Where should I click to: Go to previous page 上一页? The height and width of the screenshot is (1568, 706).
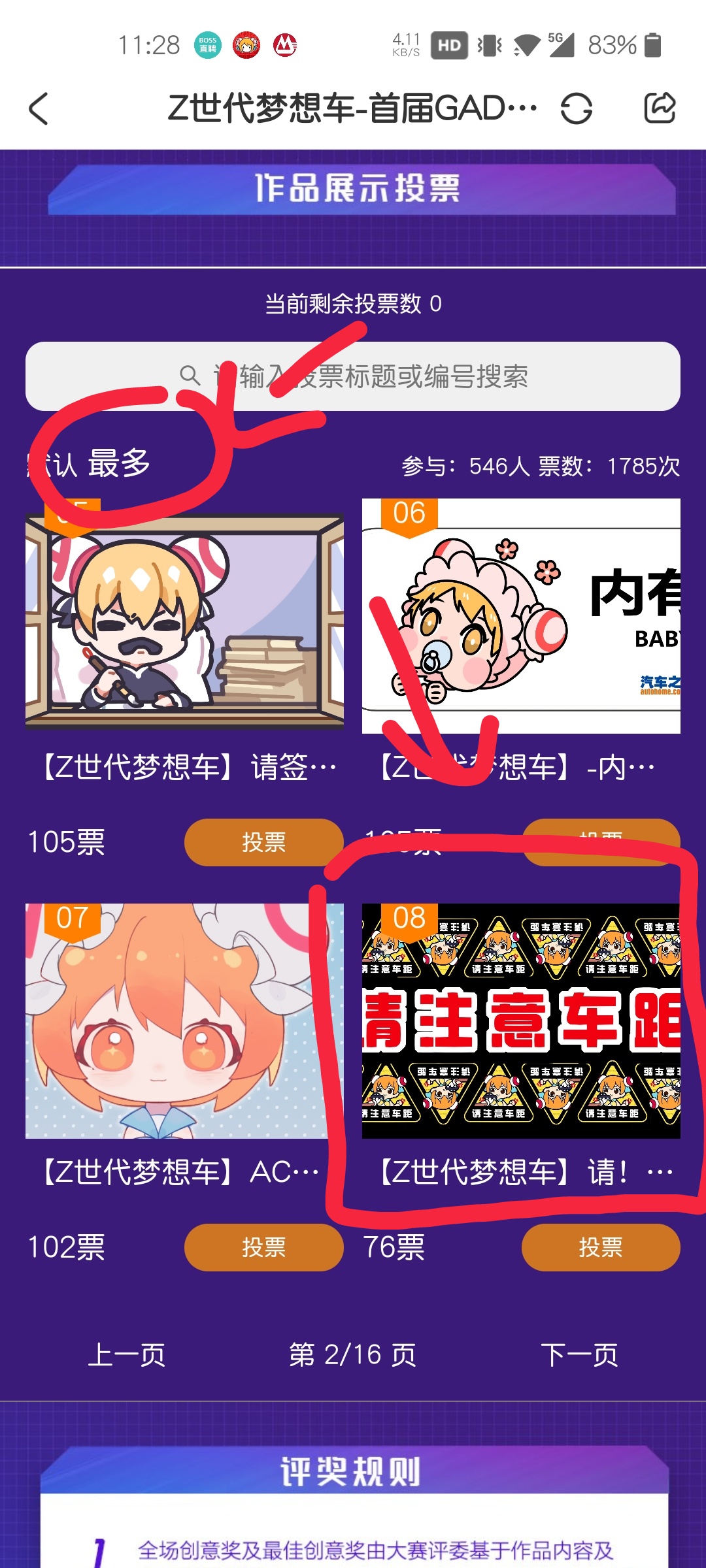[x=127, y=1354]
